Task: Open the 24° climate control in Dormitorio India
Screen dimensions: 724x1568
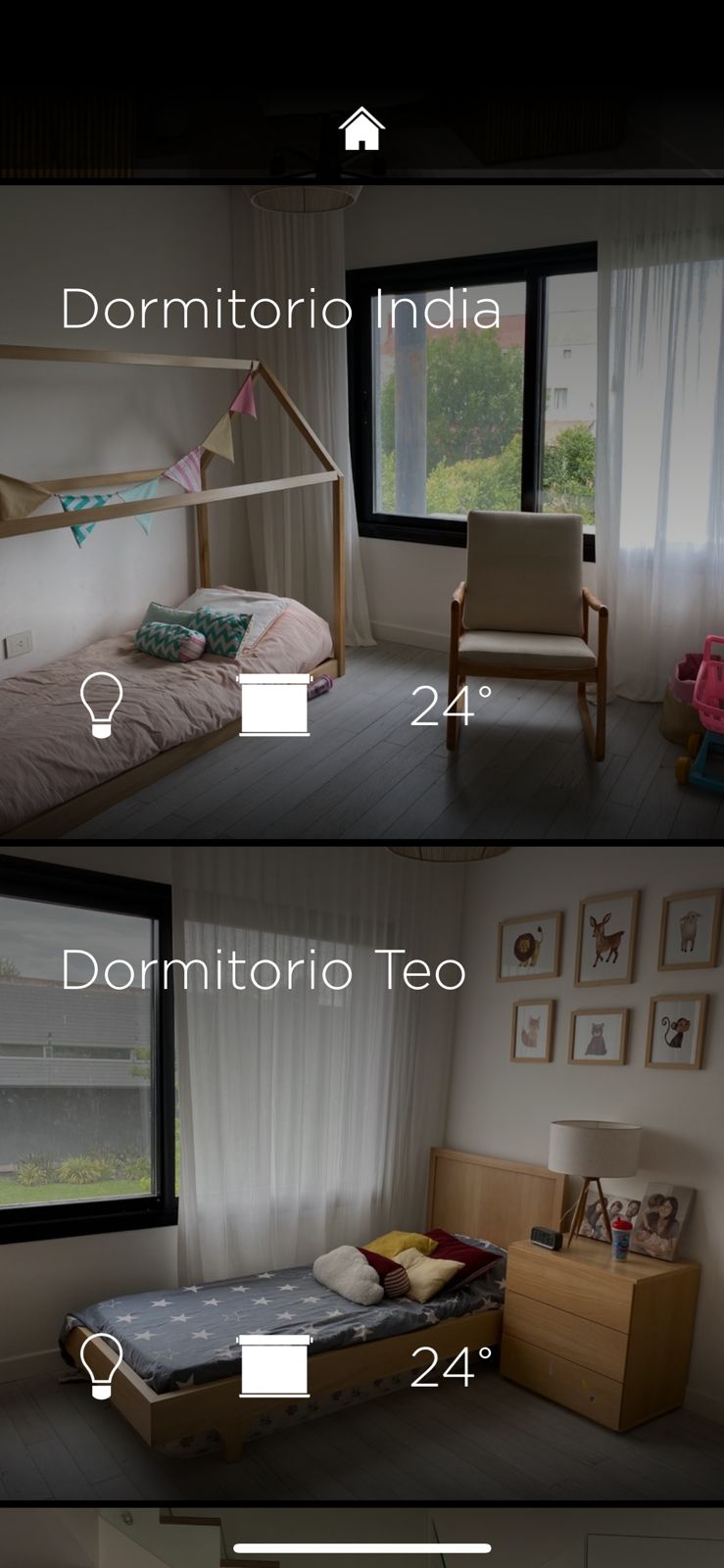Action: click(451, 706)
